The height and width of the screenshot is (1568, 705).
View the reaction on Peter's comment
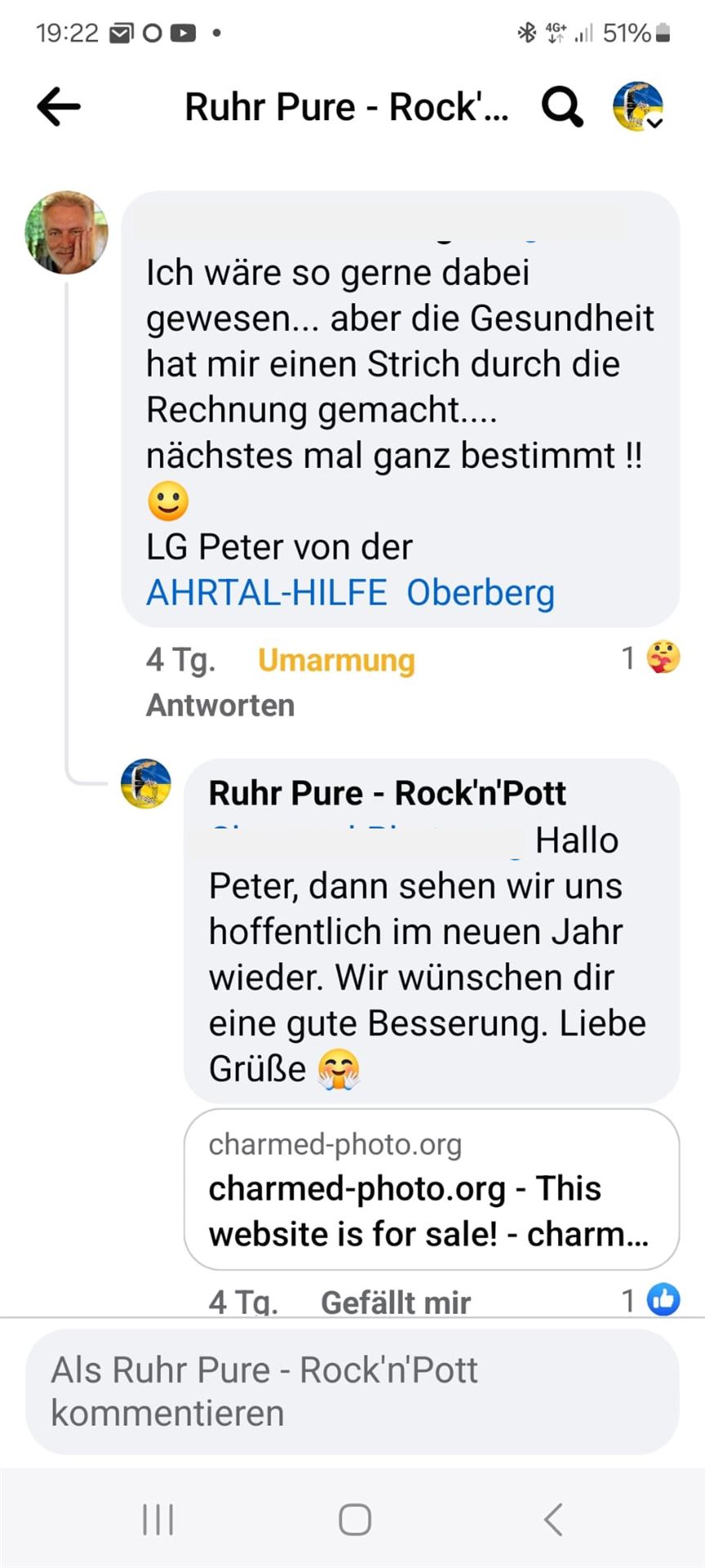tap(652, 657)
